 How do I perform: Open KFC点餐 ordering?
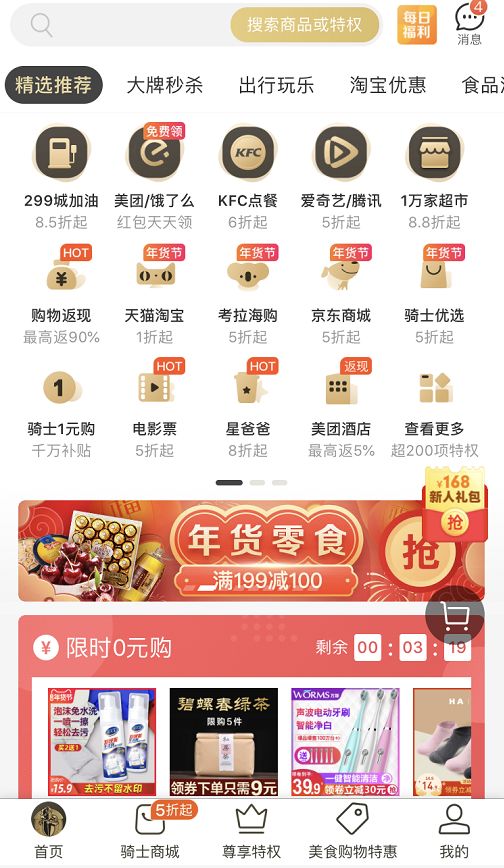248,177
